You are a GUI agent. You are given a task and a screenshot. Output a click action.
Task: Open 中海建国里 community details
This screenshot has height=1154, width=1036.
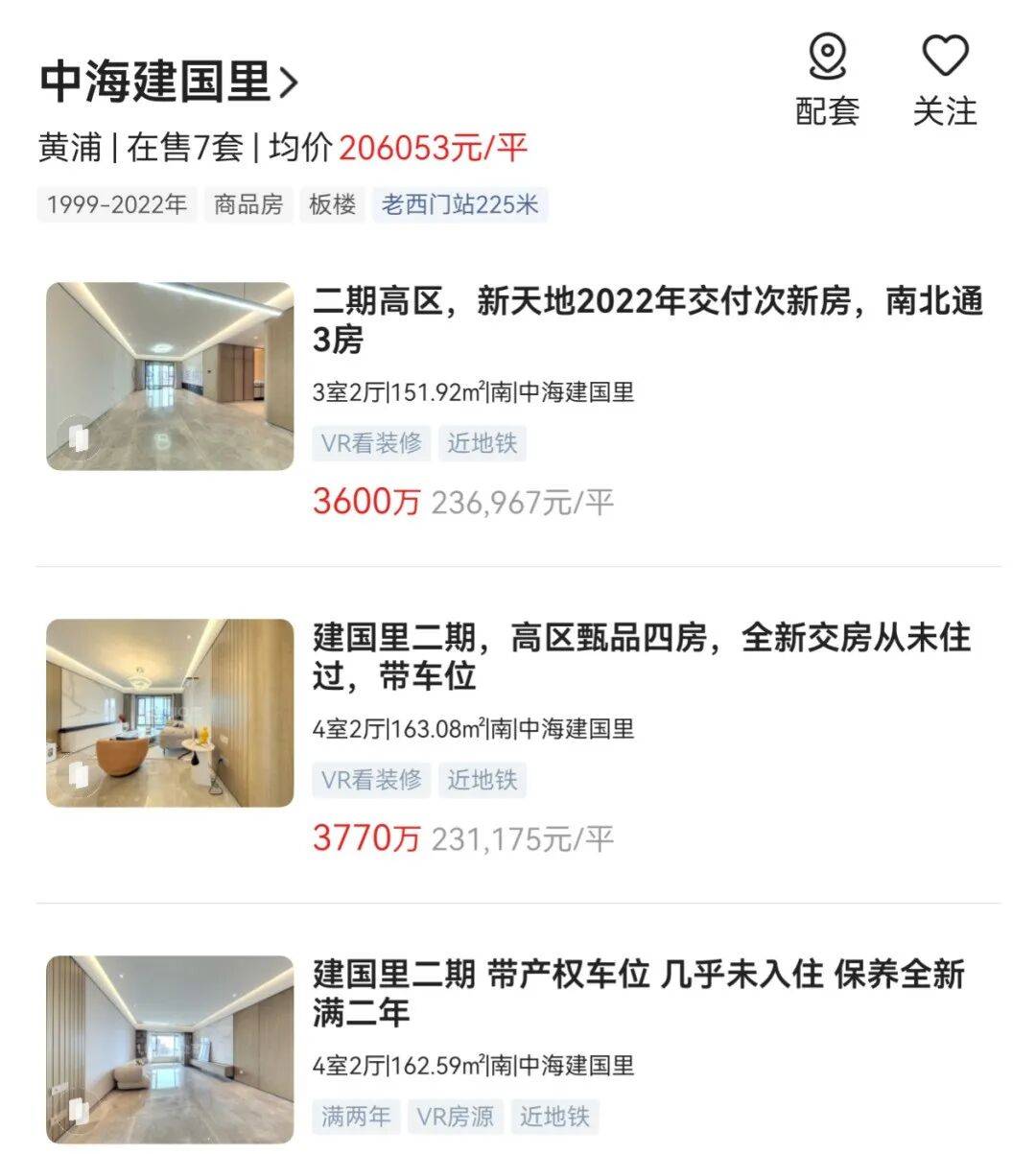point(169,82)
